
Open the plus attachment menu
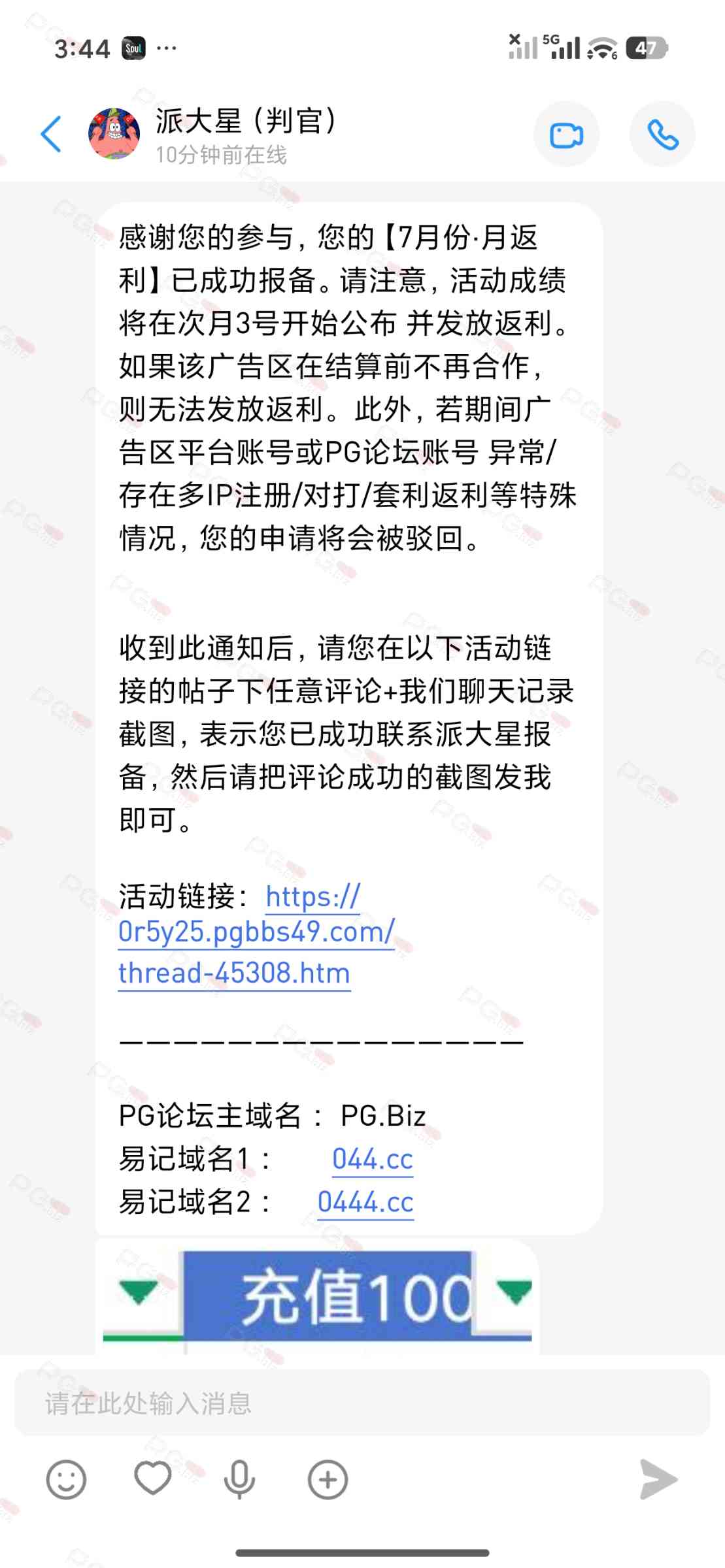[328, 1480]
